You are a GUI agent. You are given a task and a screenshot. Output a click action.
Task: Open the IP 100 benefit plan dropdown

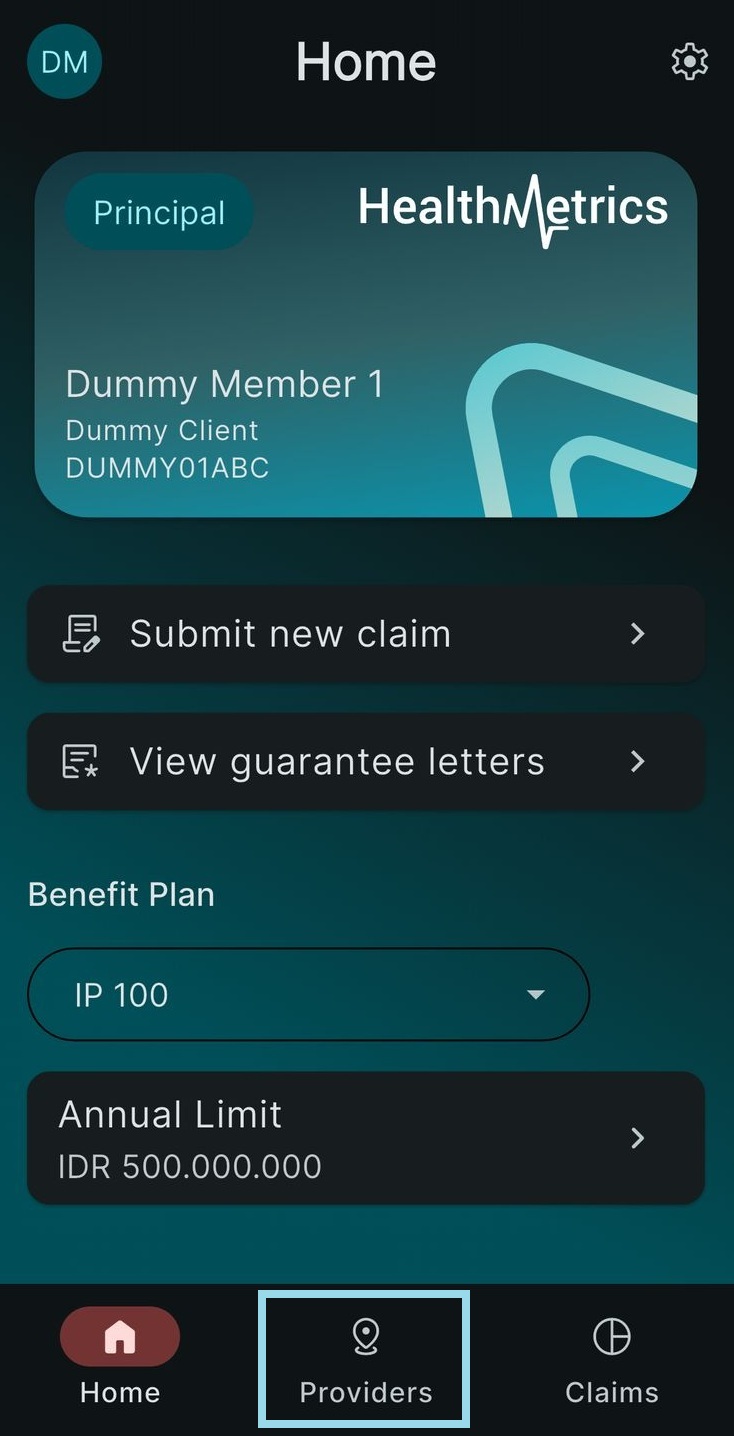point(308,994)
